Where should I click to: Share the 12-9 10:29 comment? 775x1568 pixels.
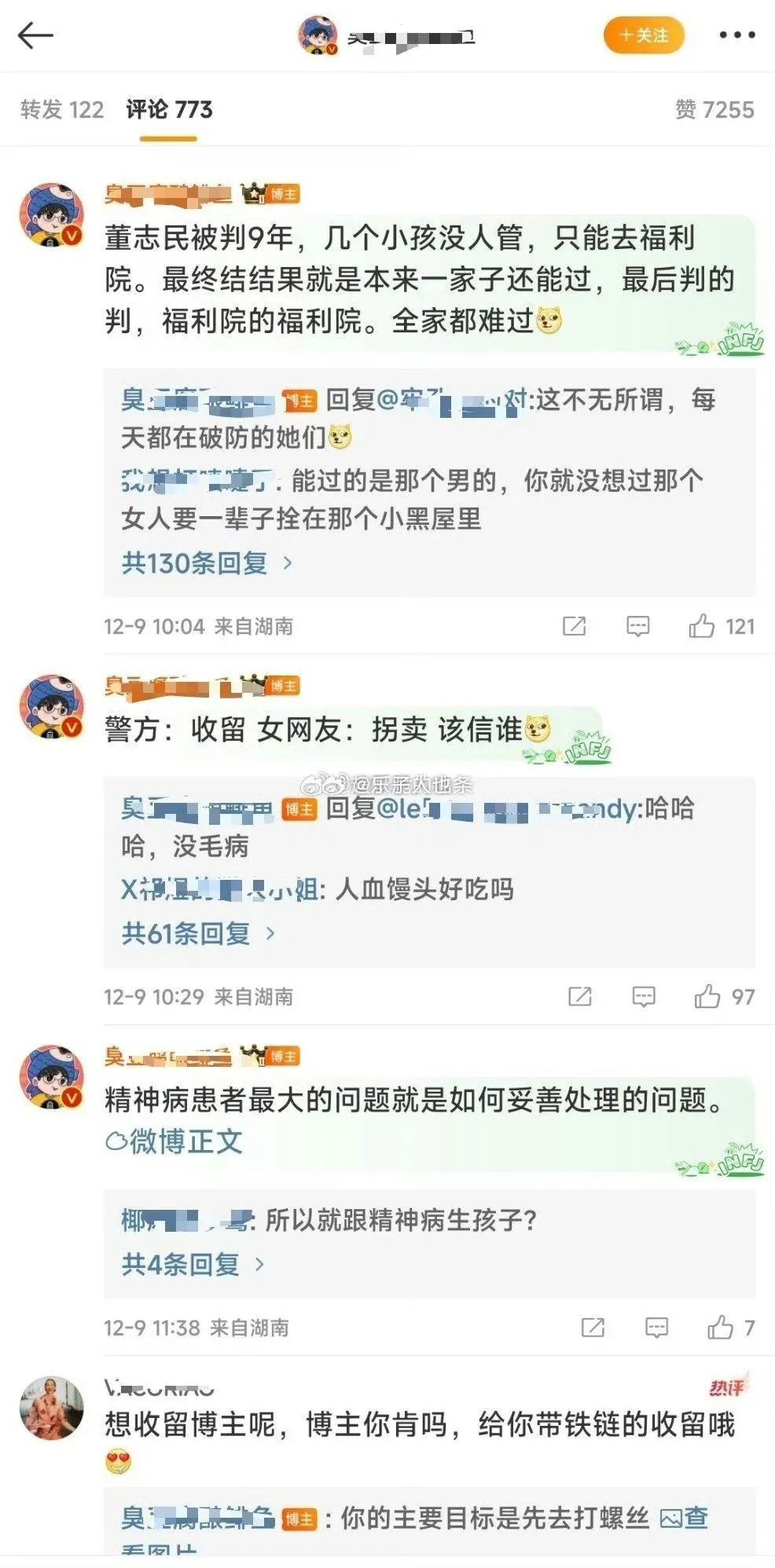(579, 997)
